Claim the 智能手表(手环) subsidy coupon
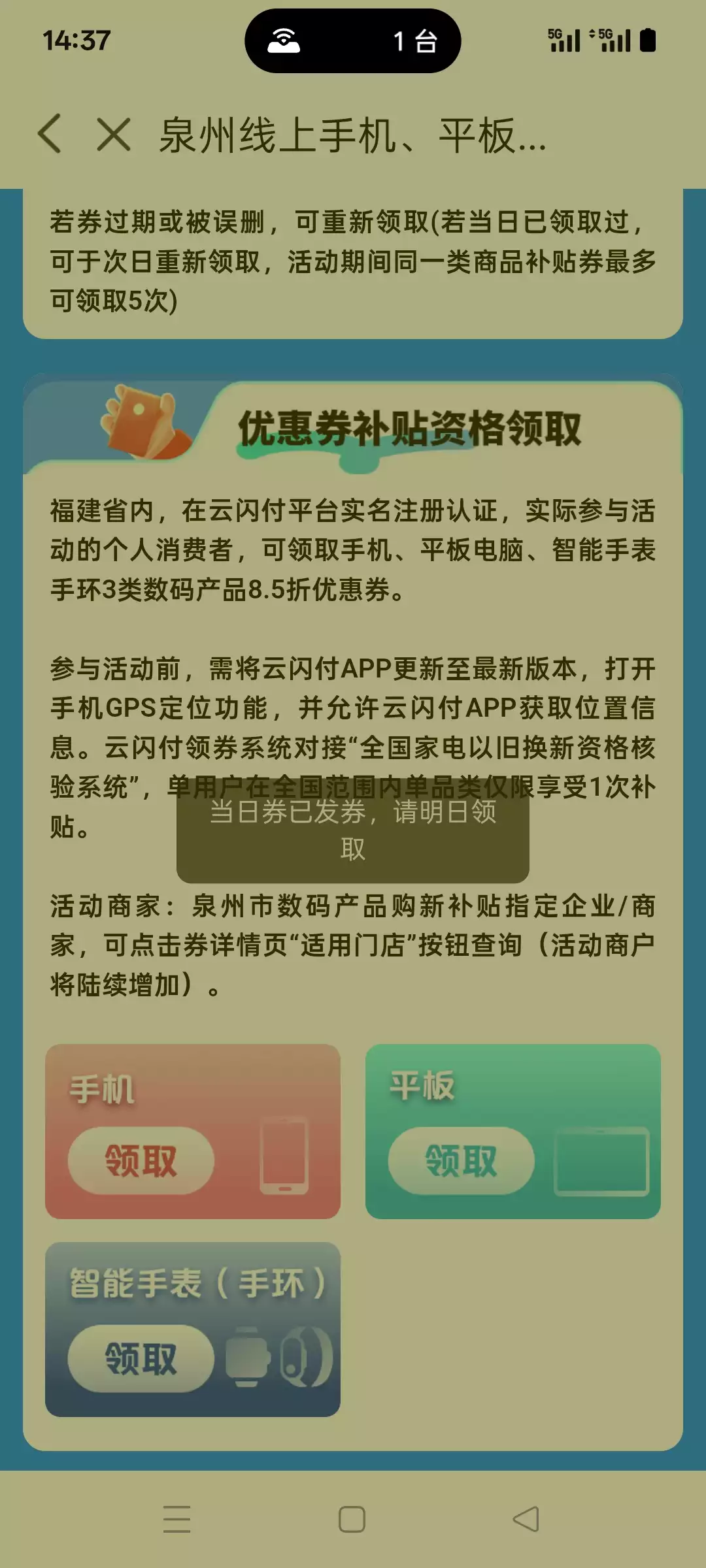The height and width of the screenshot is (1568, 706). [141, 1359]
